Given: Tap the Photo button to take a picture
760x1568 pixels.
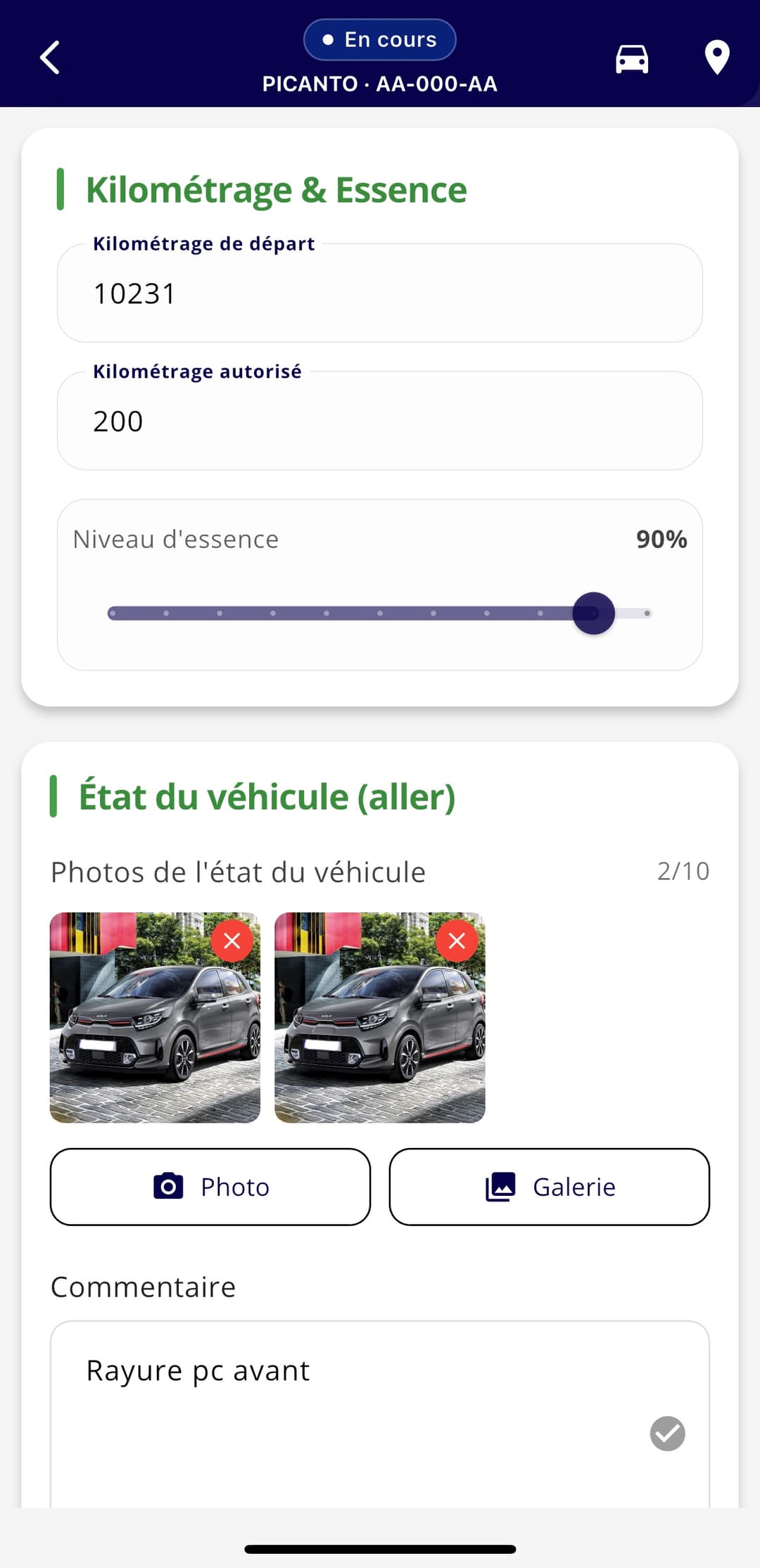Looking at the screenshot, I should [210, 1186].
